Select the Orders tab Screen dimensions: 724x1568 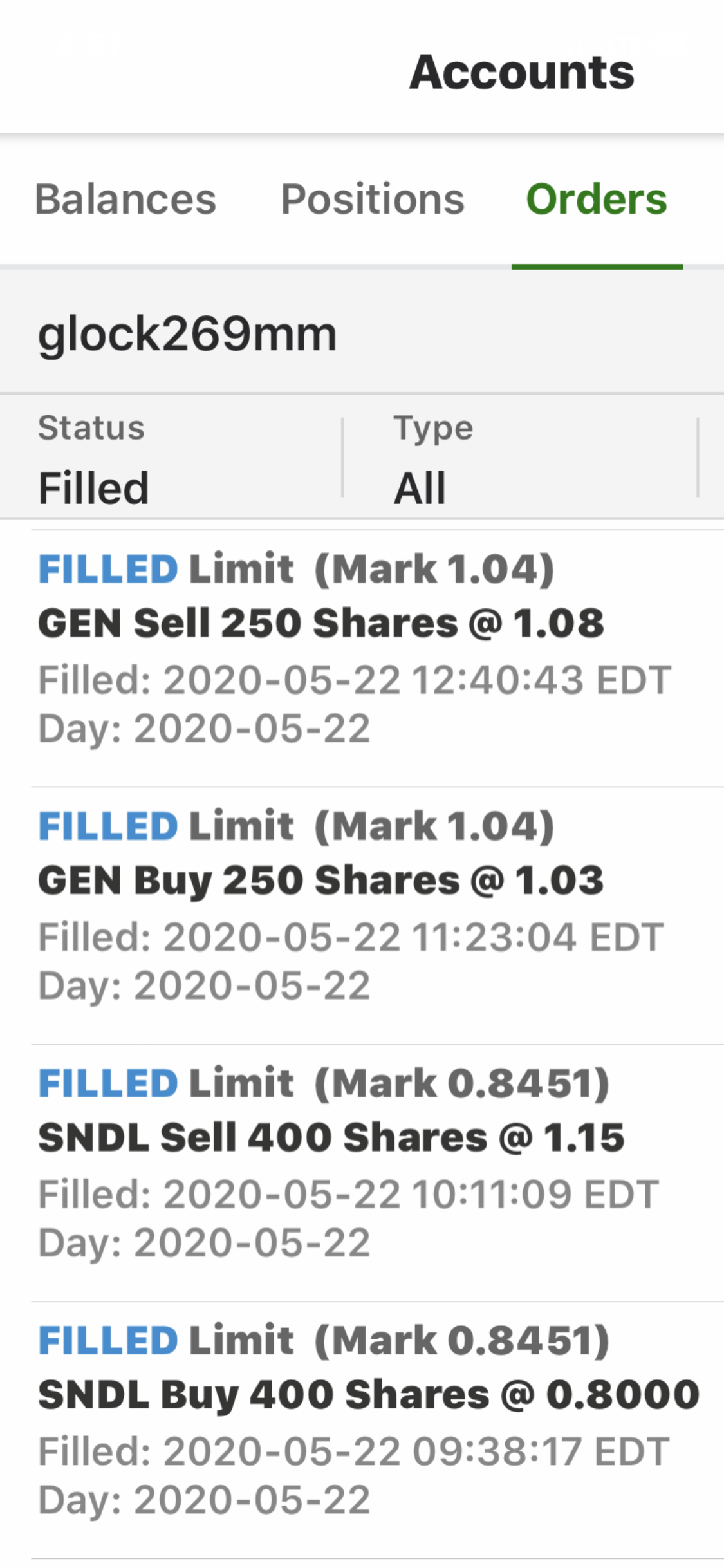pos(597,200)
